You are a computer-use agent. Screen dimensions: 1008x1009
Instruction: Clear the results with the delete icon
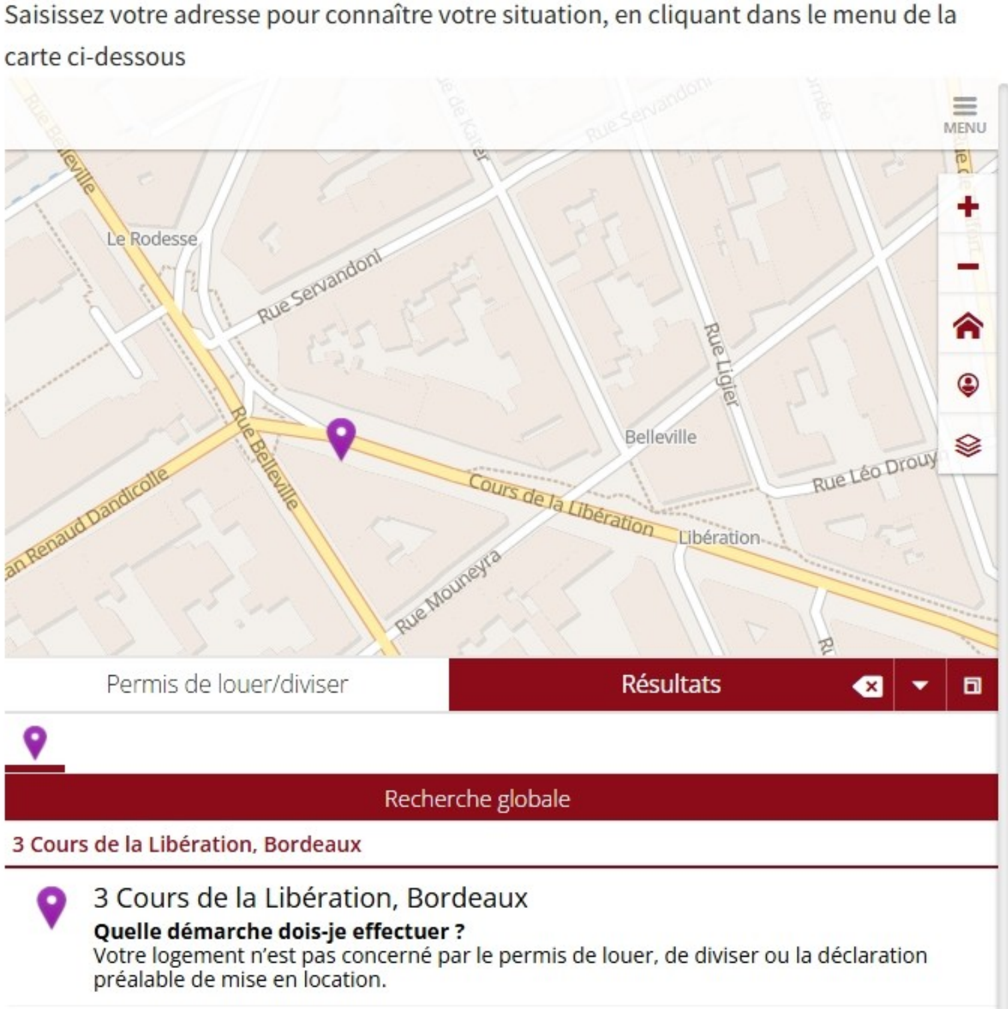[867, 686]
